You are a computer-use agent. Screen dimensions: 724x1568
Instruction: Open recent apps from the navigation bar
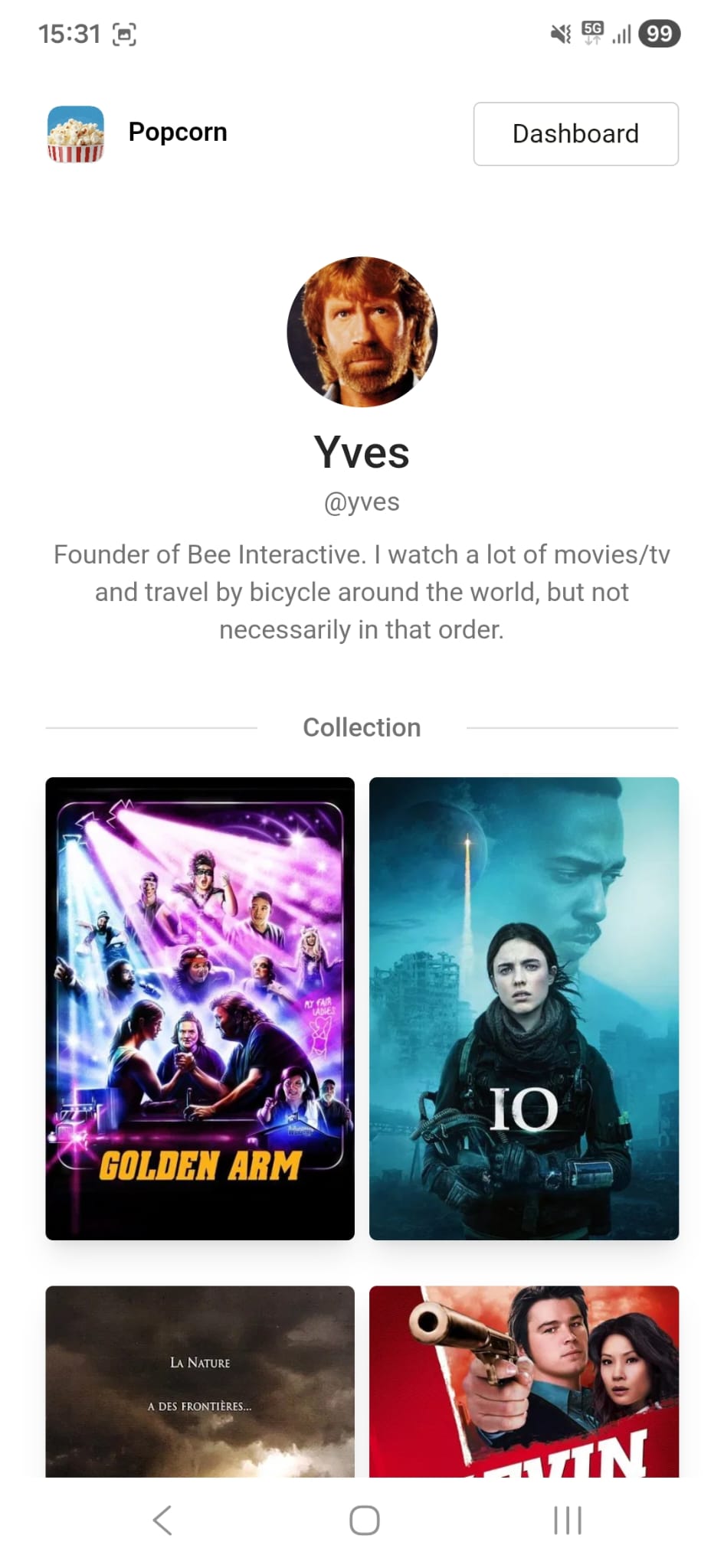pyautogui.click(x=565, y=1521)
